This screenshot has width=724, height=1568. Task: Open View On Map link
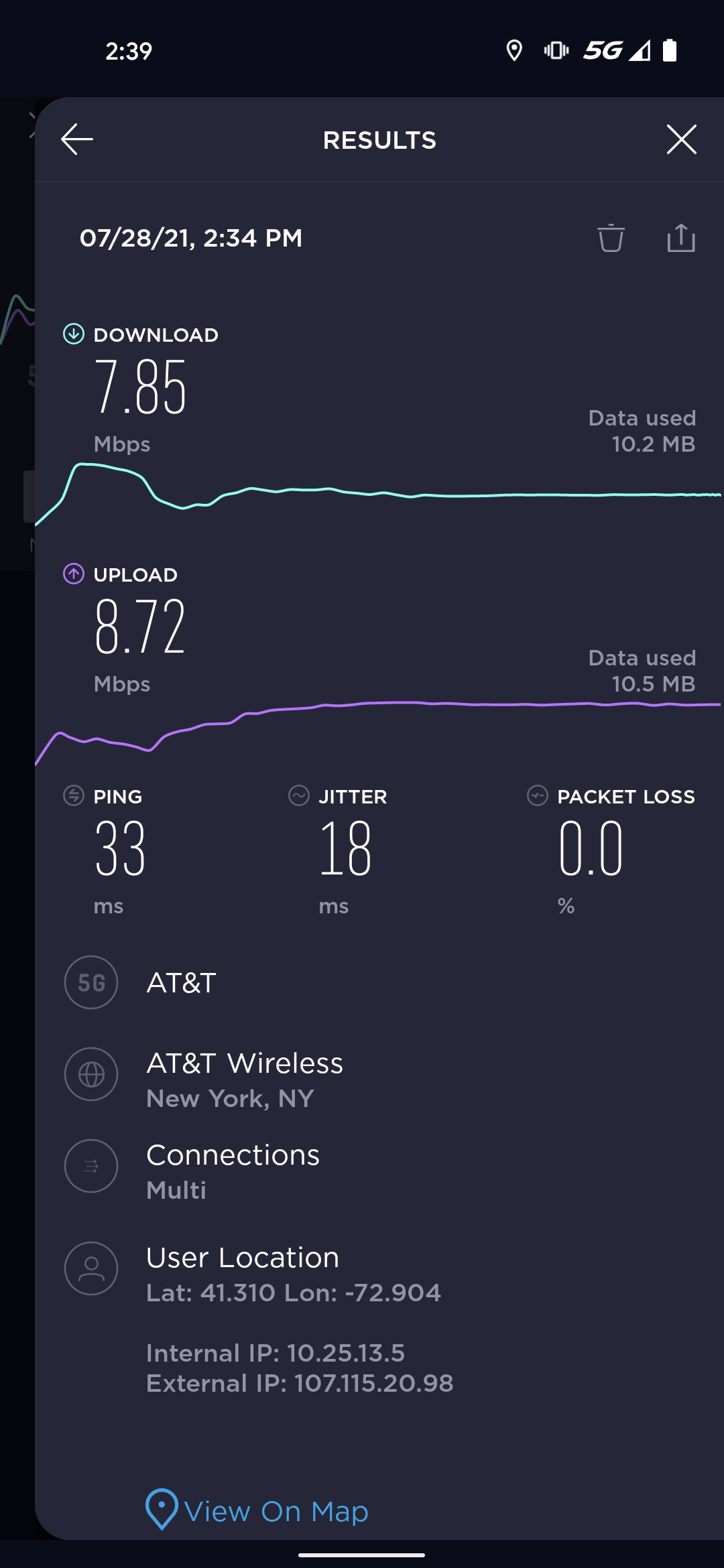coord(258,1511)
